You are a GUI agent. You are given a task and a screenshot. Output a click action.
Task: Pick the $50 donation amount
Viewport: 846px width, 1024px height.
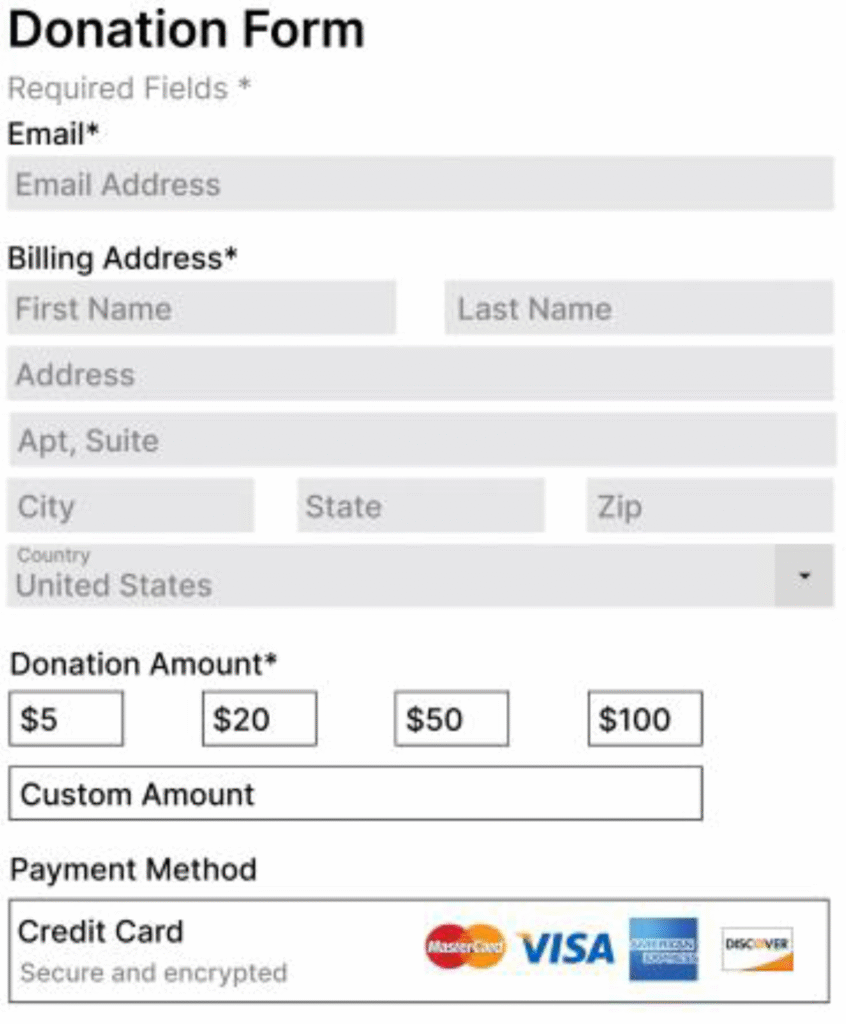[x=451, y=719]
